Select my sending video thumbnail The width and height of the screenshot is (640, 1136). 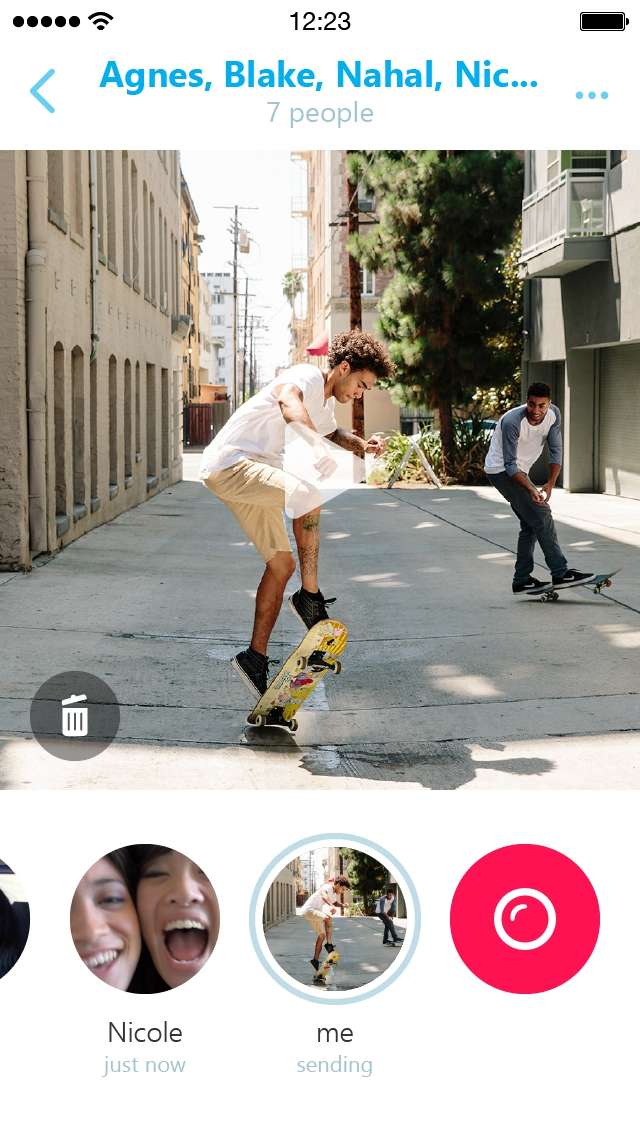(x=335, y=919)
